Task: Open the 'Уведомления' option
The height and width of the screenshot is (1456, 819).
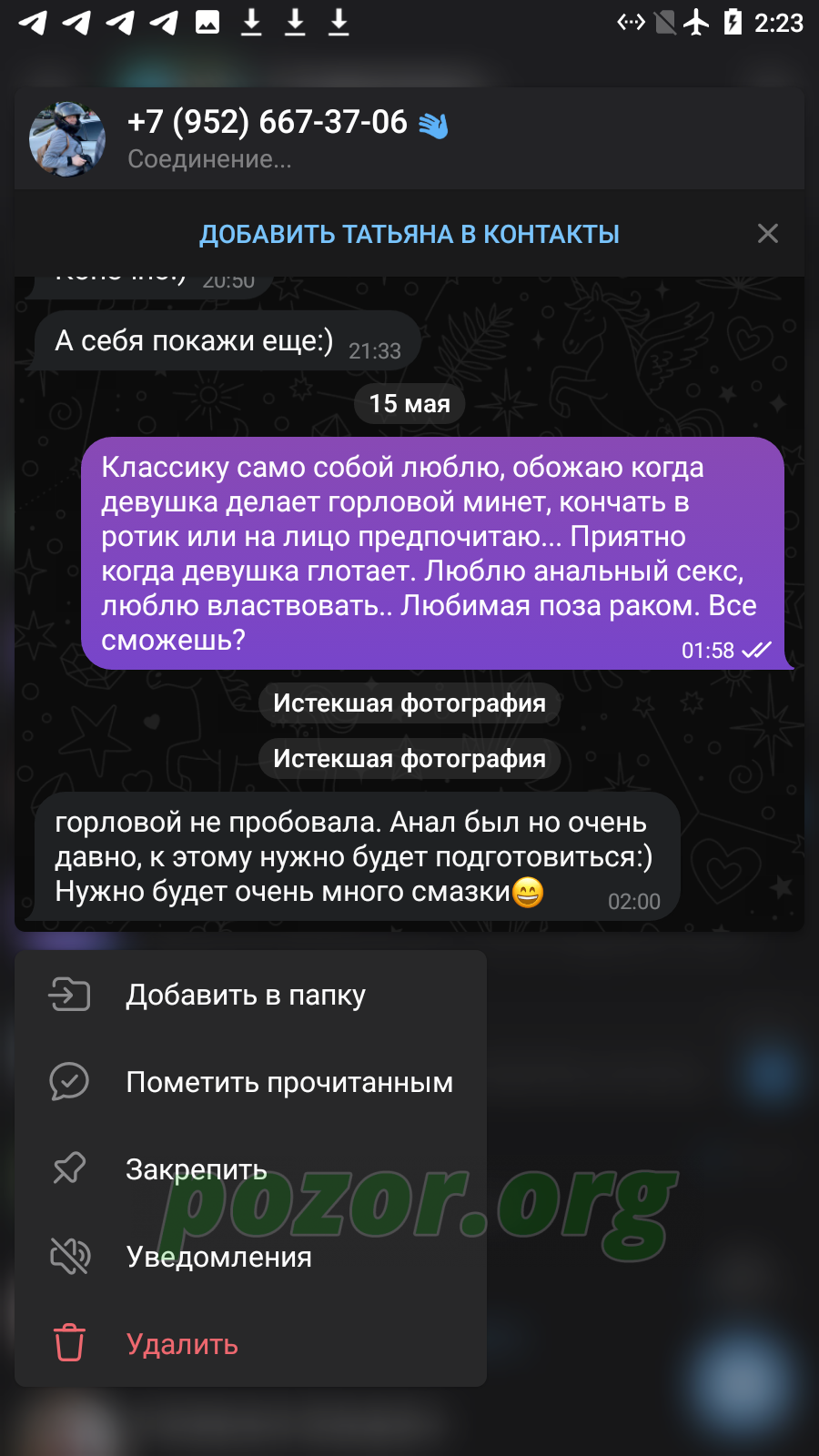Action: tap(250, 1257)
